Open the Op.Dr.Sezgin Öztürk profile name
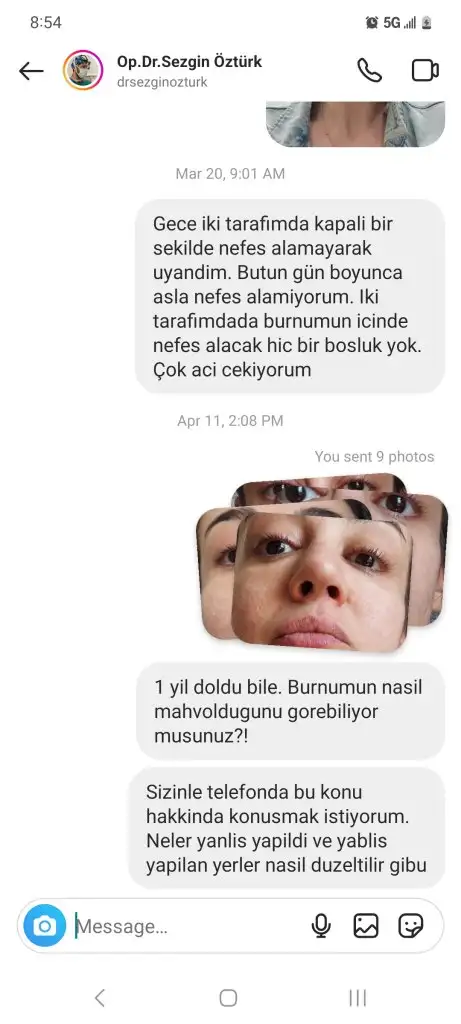Screen dimensions: 461x1024 [189, 61]
